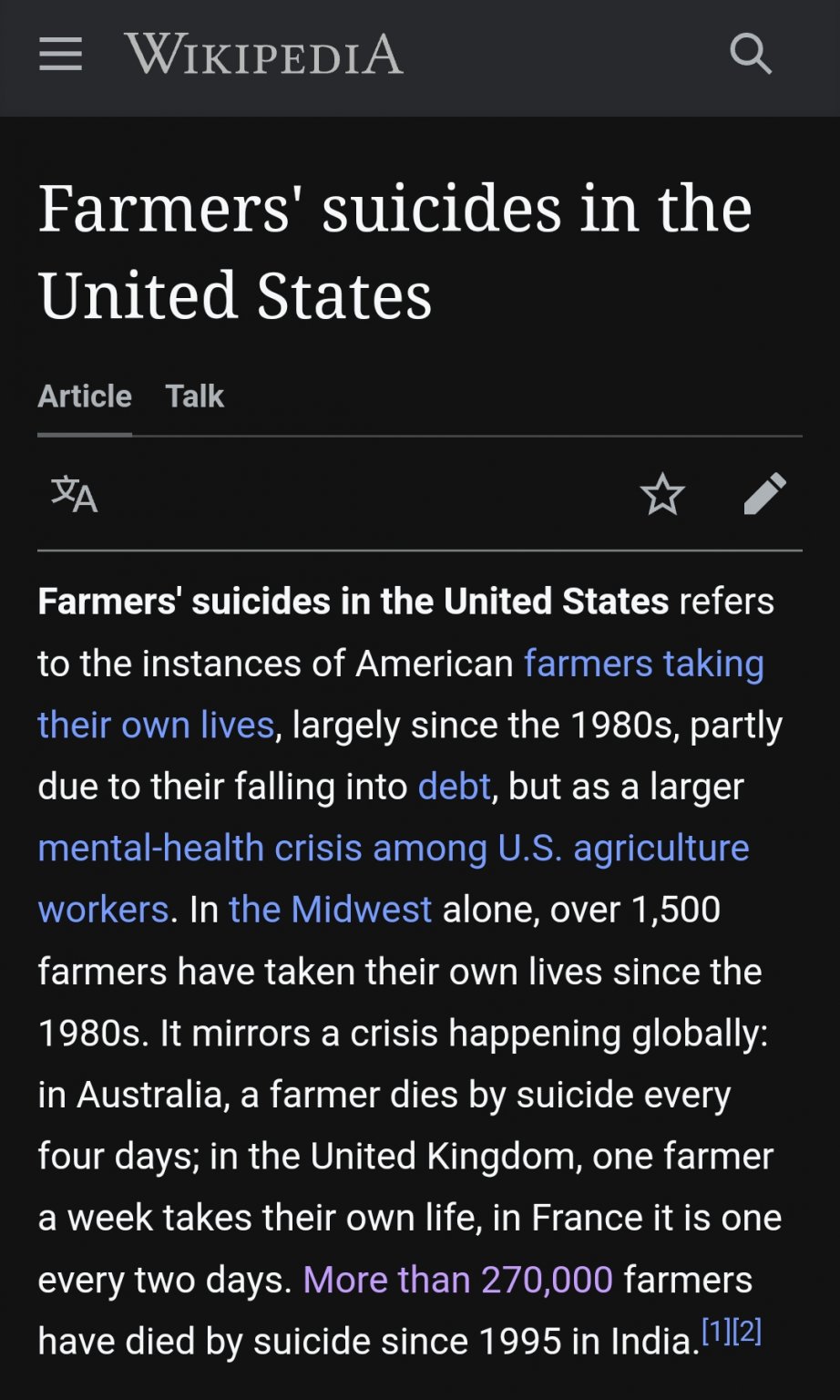Image resolution: width=840 pixels, height=1400 pixels.
Task: Follow the 'debt' link
Action: 455,787
